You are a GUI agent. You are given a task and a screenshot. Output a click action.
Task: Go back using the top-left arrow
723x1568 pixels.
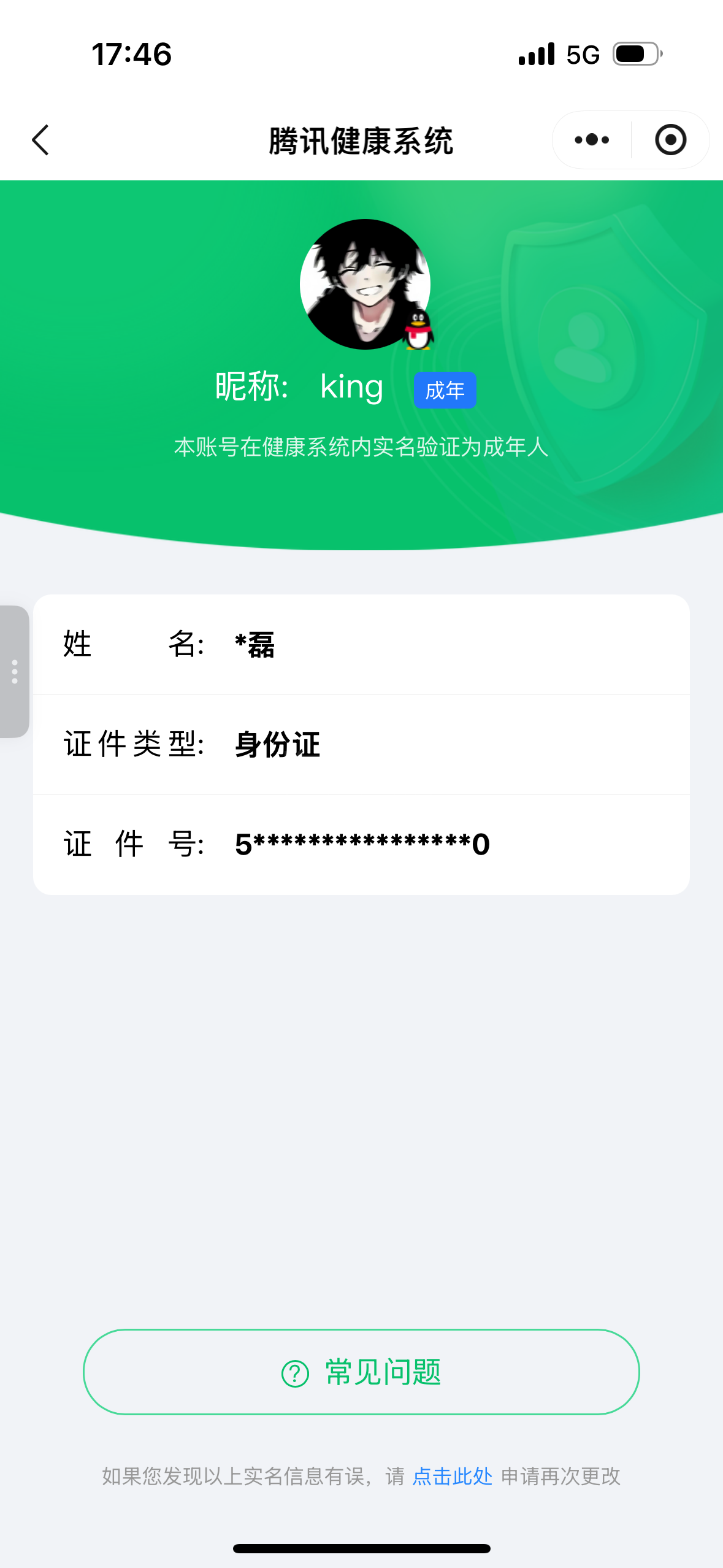40,140
